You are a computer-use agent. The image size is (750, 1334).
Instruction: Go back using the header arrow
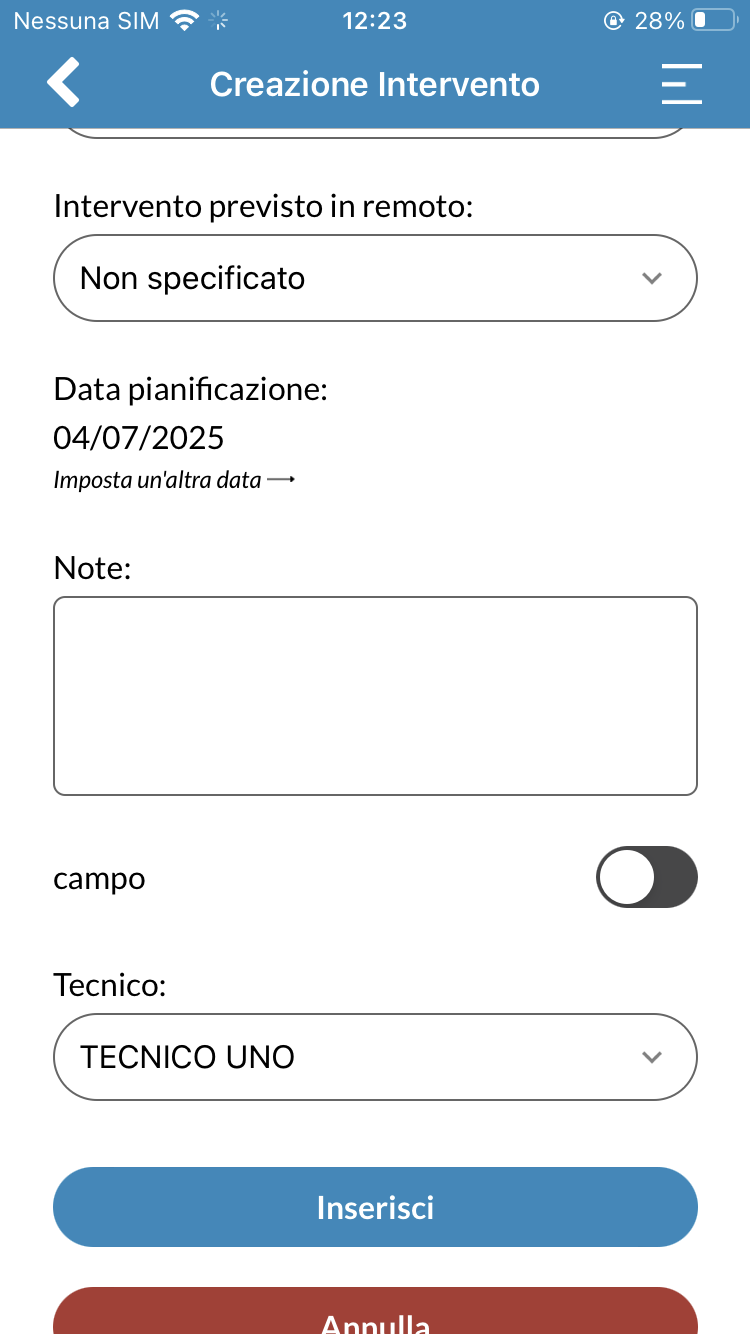63,83
